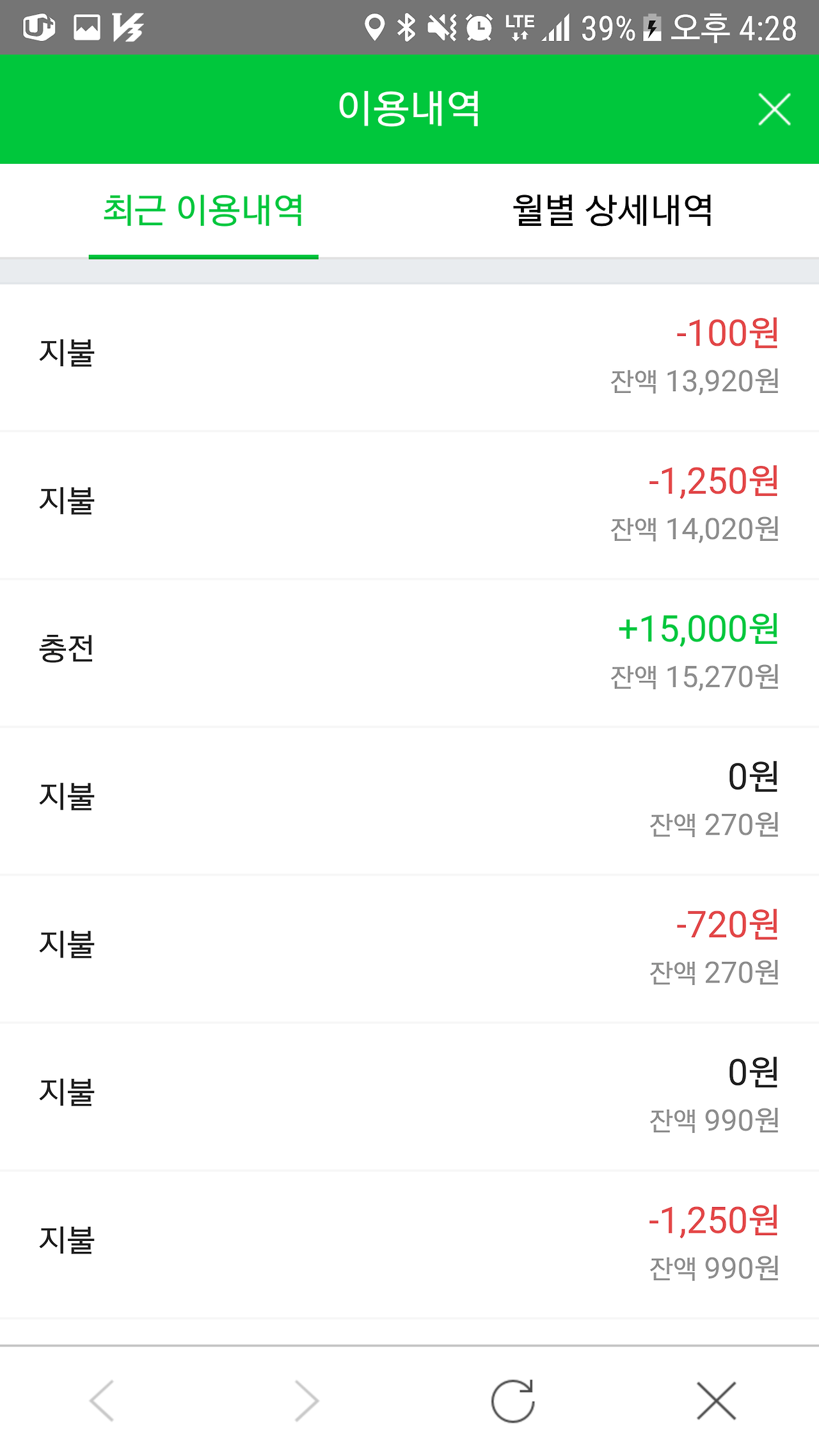
Task: Close the browser with the bottom X
Action: (717, 1400)
